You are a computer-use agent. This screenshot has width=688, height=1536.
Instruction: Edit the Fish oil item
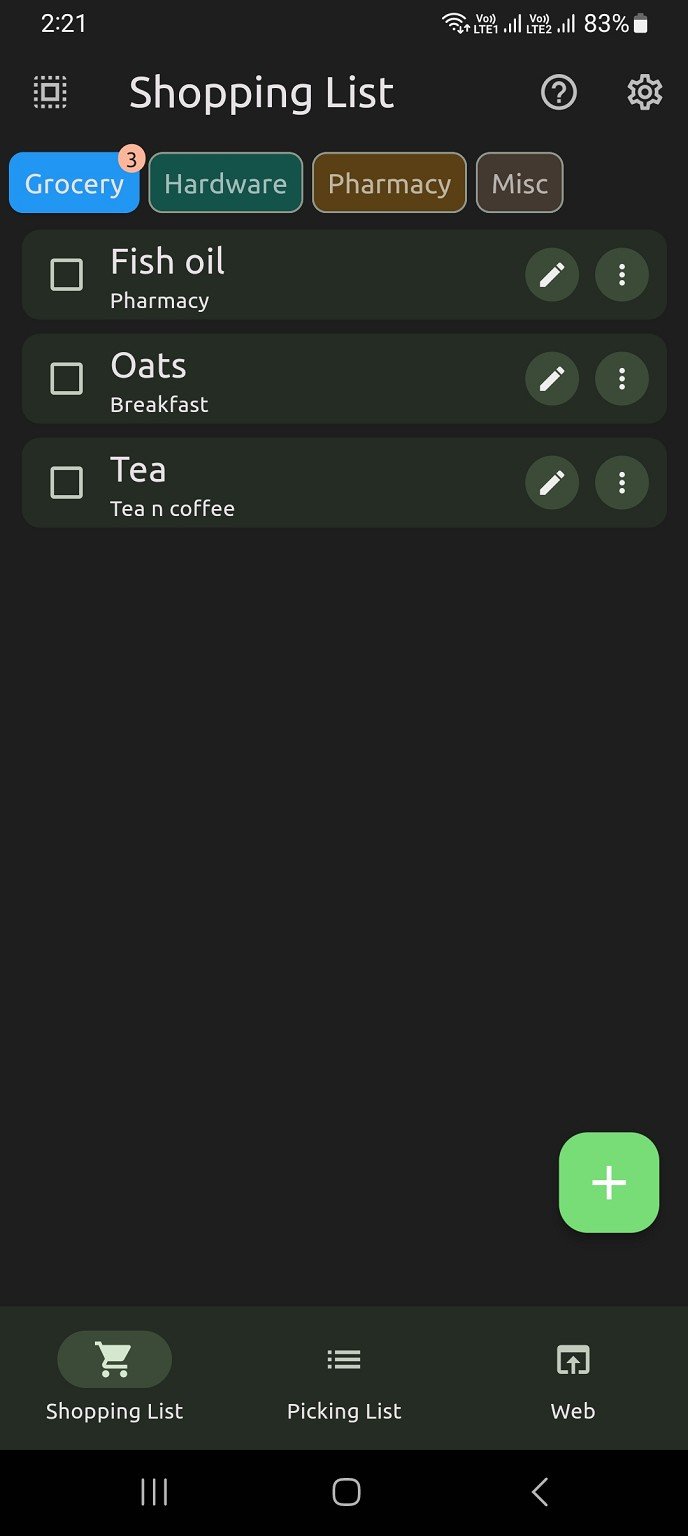(x=552, y=275)
